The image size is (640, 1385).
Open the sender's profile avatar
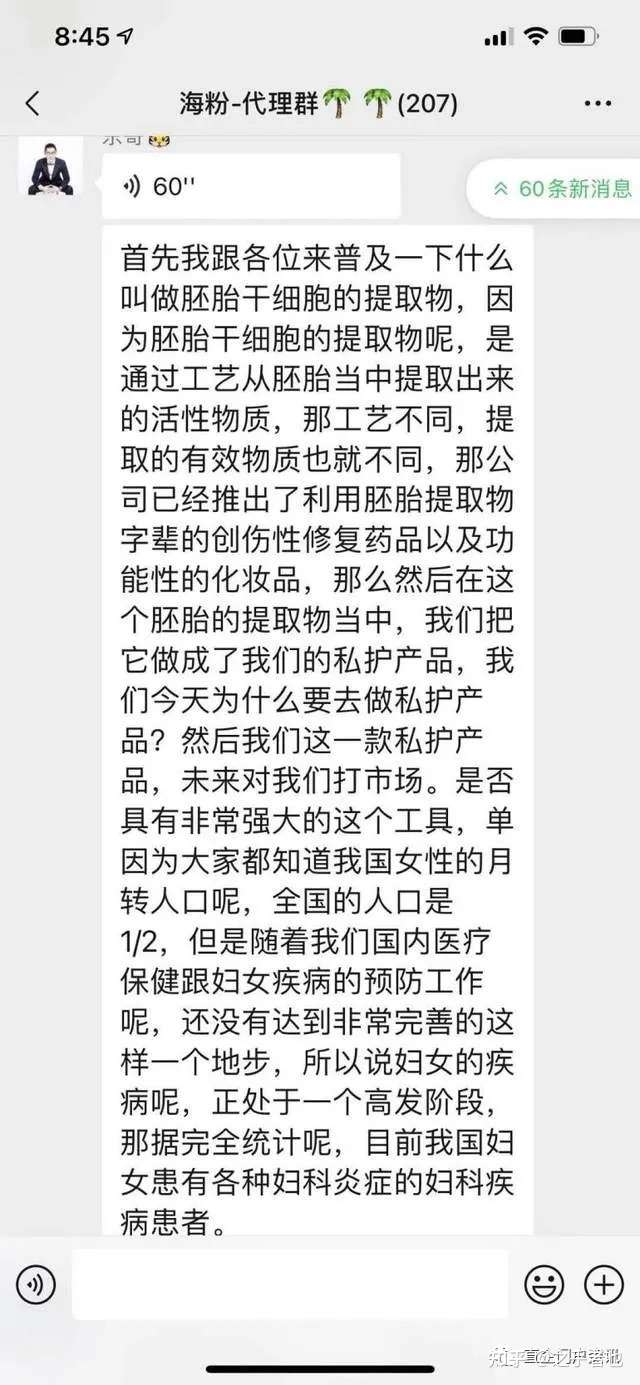pyautogui.click(x=50, y=167)
